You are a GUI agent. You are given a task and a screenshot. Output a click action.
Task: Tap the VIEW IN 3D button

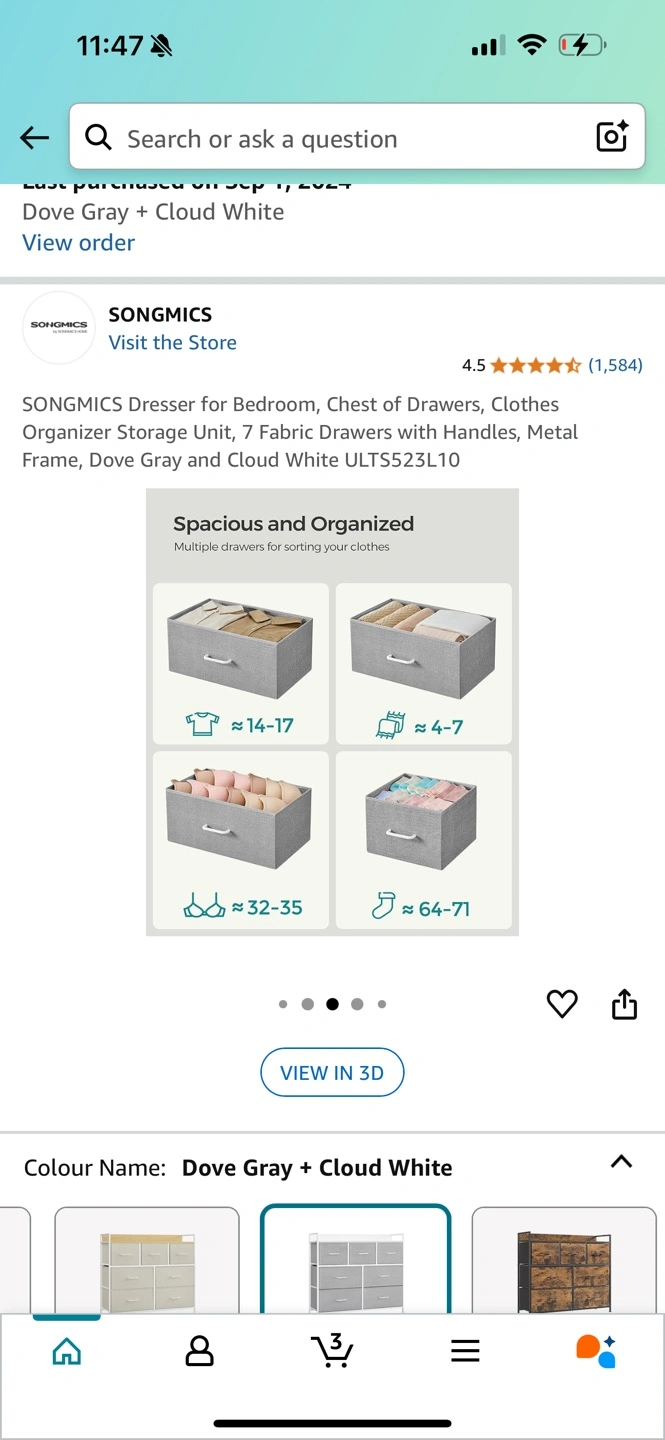332,1073
